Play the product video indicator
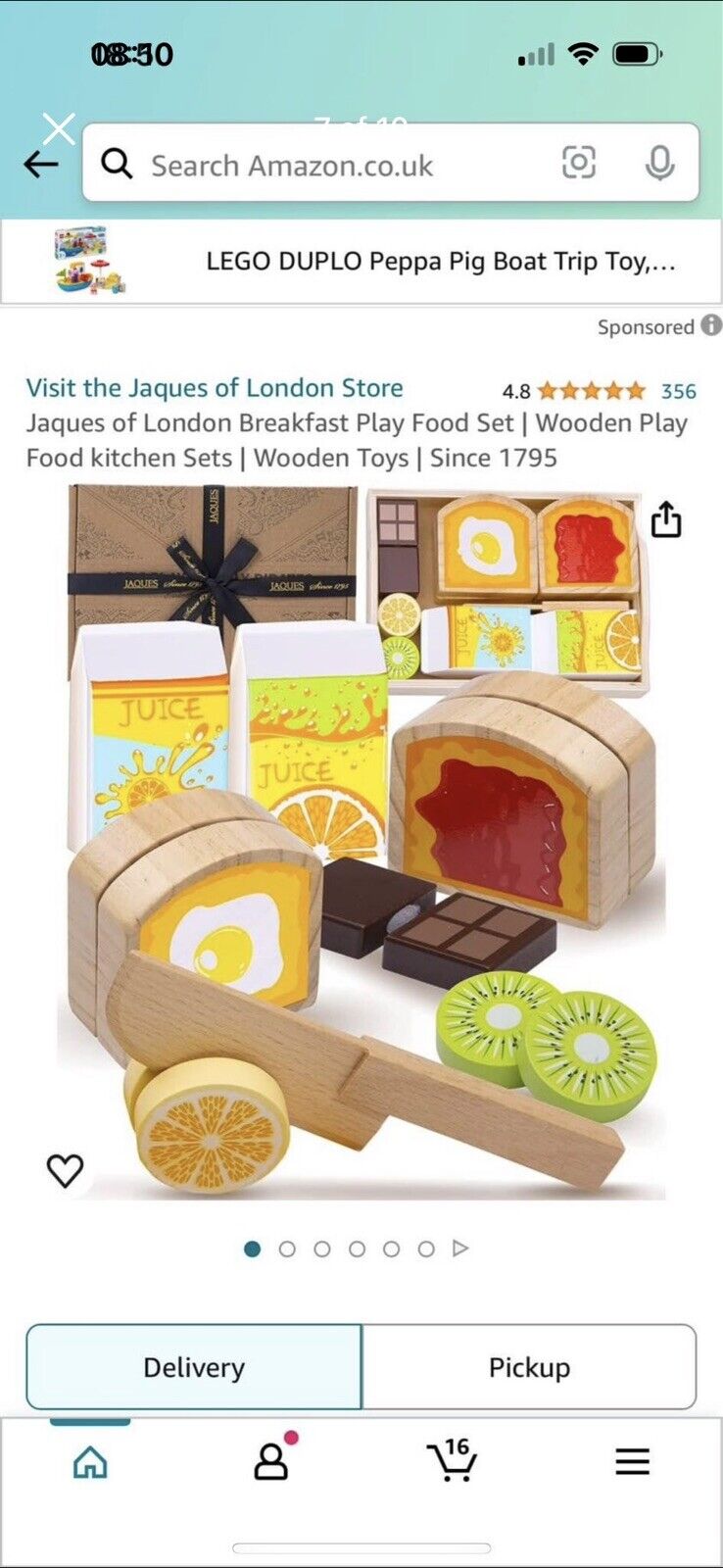Screen dimensions: 723x1568 pos(460,1249)
